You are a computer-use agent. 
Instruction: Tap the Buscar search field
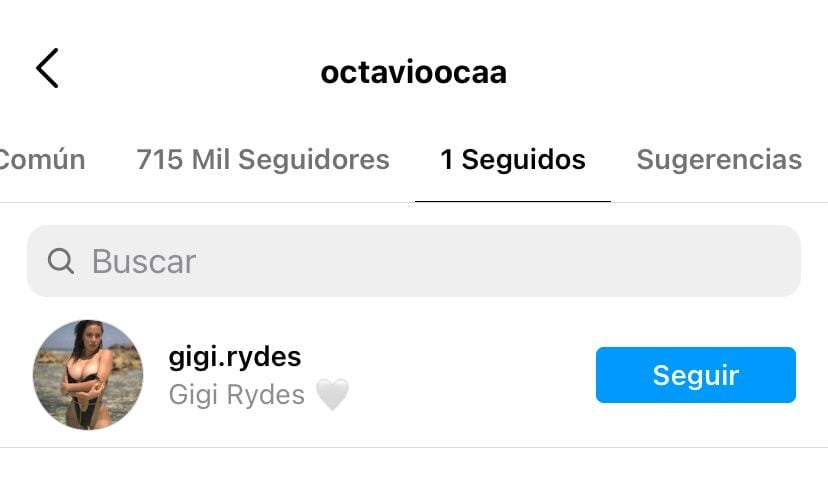click(x=414, y=261)
